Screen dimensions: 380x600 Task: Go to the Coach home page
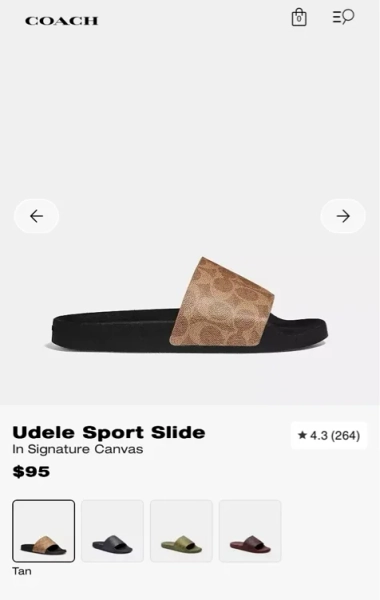coord(62,21)
